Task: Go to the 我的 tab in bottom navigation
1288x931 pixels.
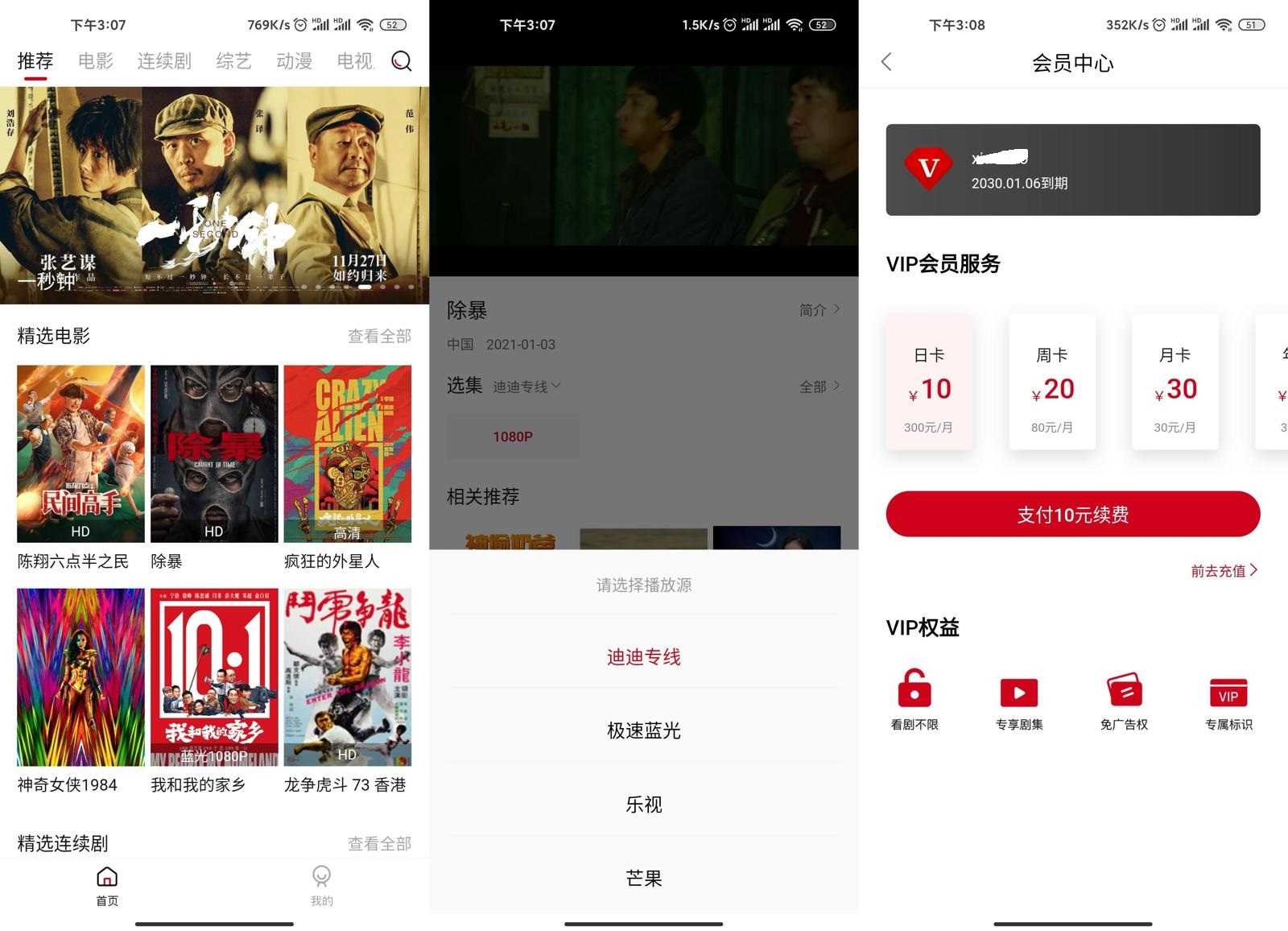Action: [321, 884]
